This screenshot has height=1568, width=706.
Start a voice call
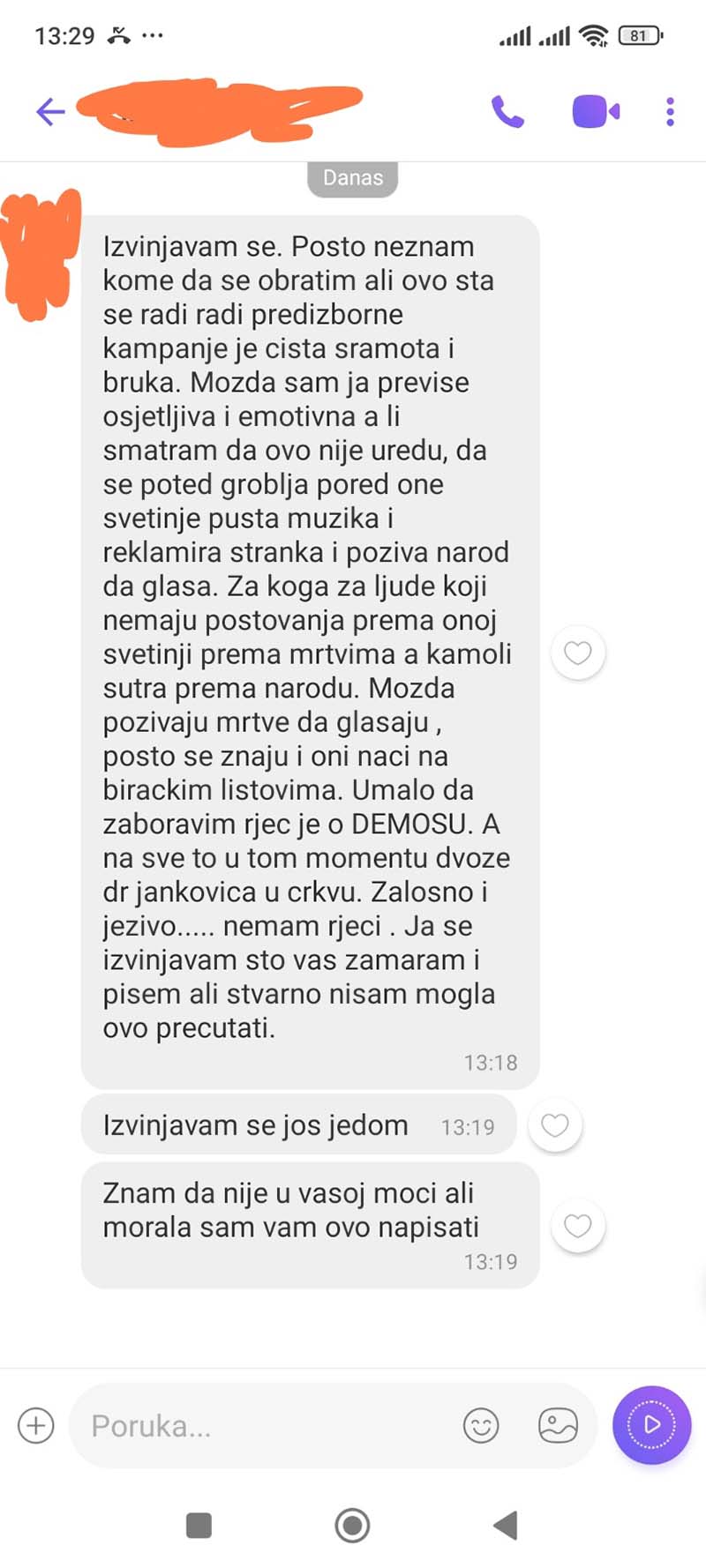(x=507, y=112)
